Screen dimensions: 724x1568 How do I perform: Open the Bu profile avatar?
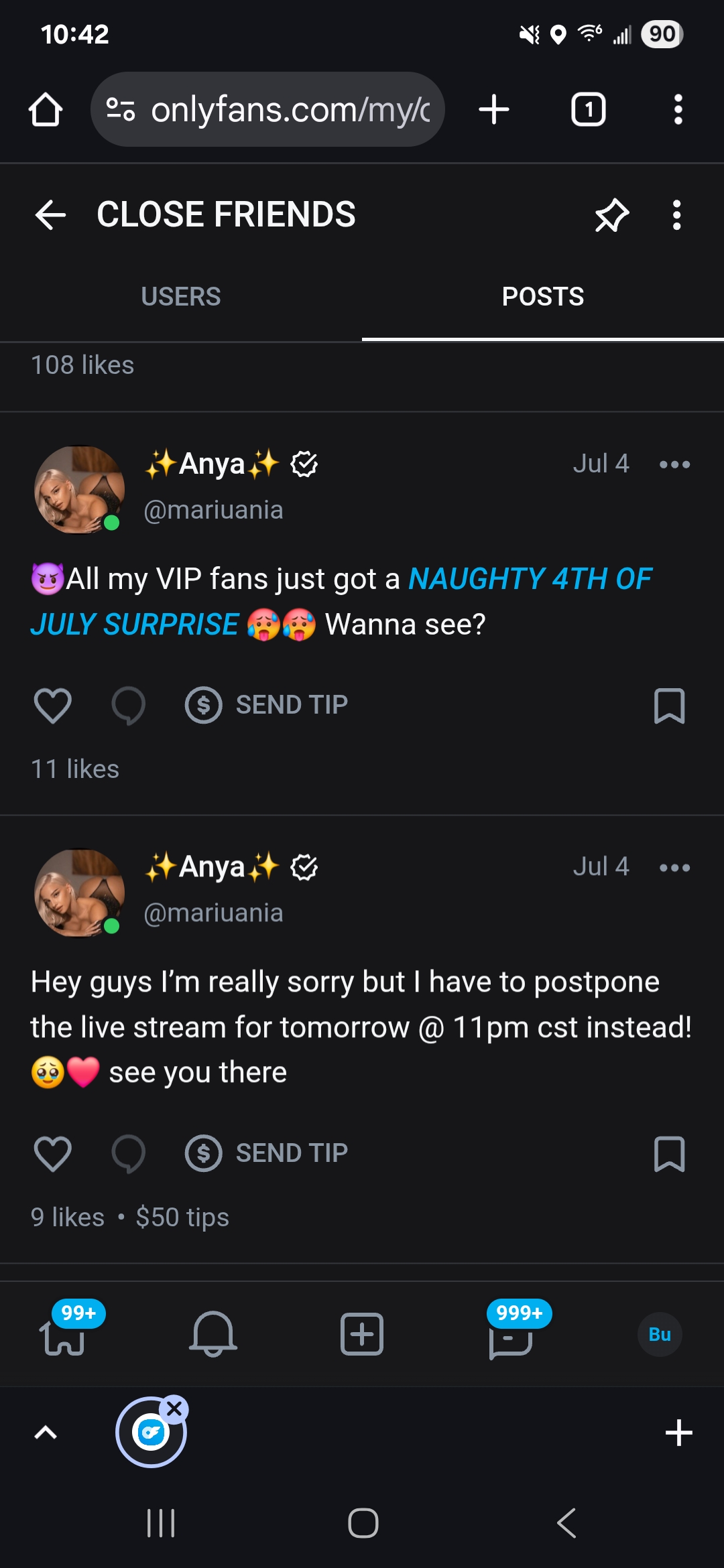660,1334
